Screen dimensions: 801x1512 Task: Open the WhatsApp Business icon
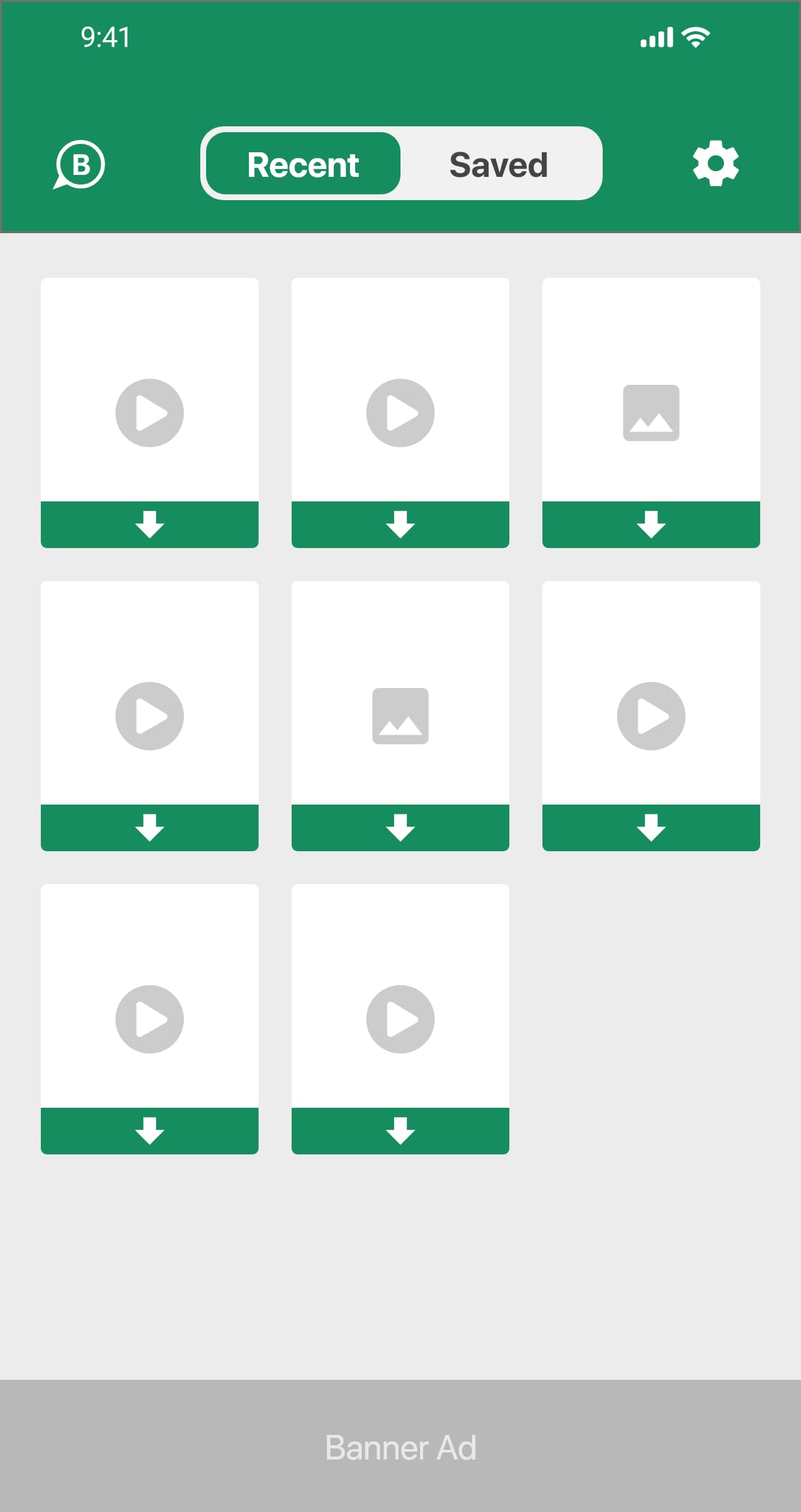[x=79, y=165]
